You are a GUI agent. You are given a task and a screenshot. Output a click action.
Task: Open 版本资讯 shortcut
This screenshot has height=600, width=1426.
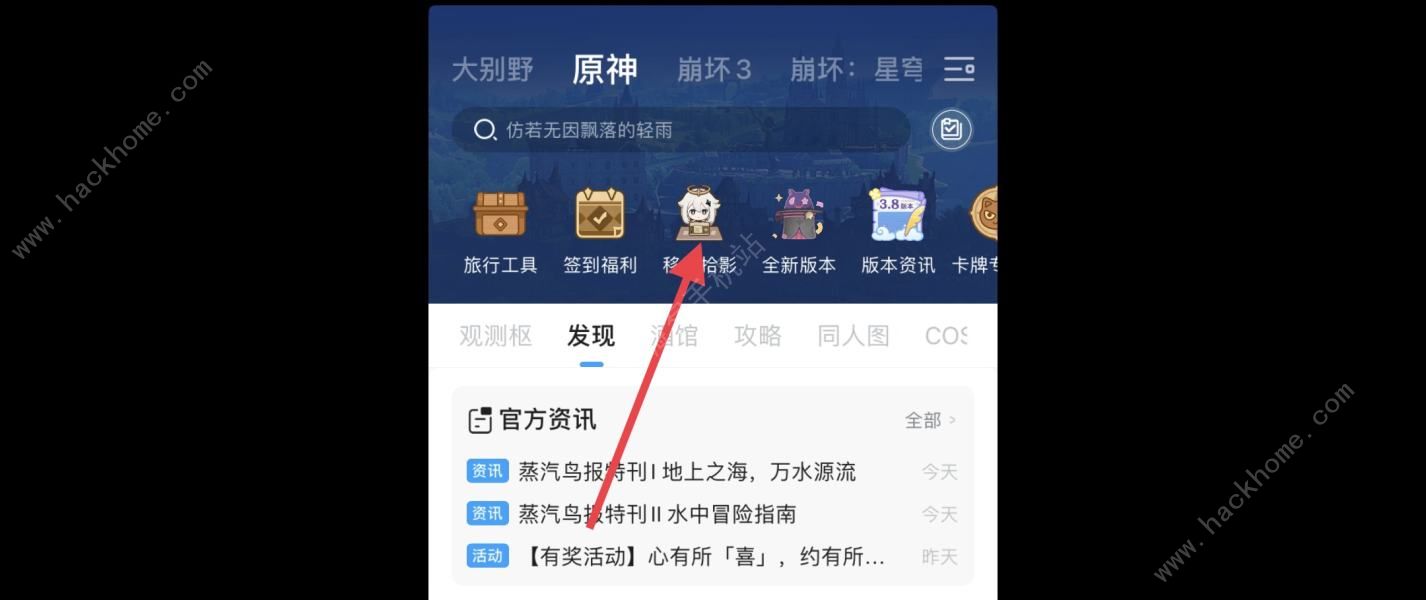pyautogui.click(x=898, y=230)
